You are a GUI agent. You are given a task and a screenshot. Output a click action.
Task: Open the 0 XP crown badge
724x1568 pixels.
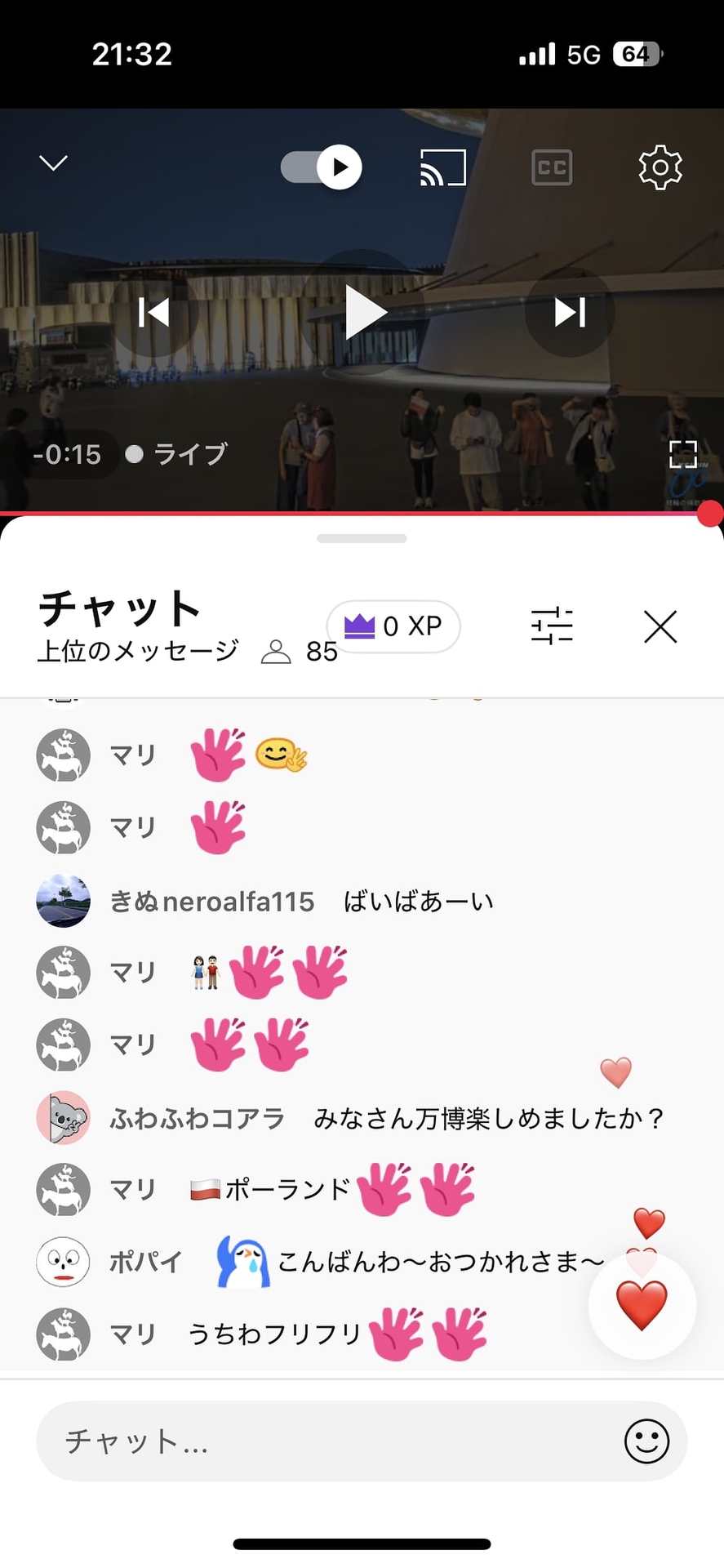pos(394,626)
